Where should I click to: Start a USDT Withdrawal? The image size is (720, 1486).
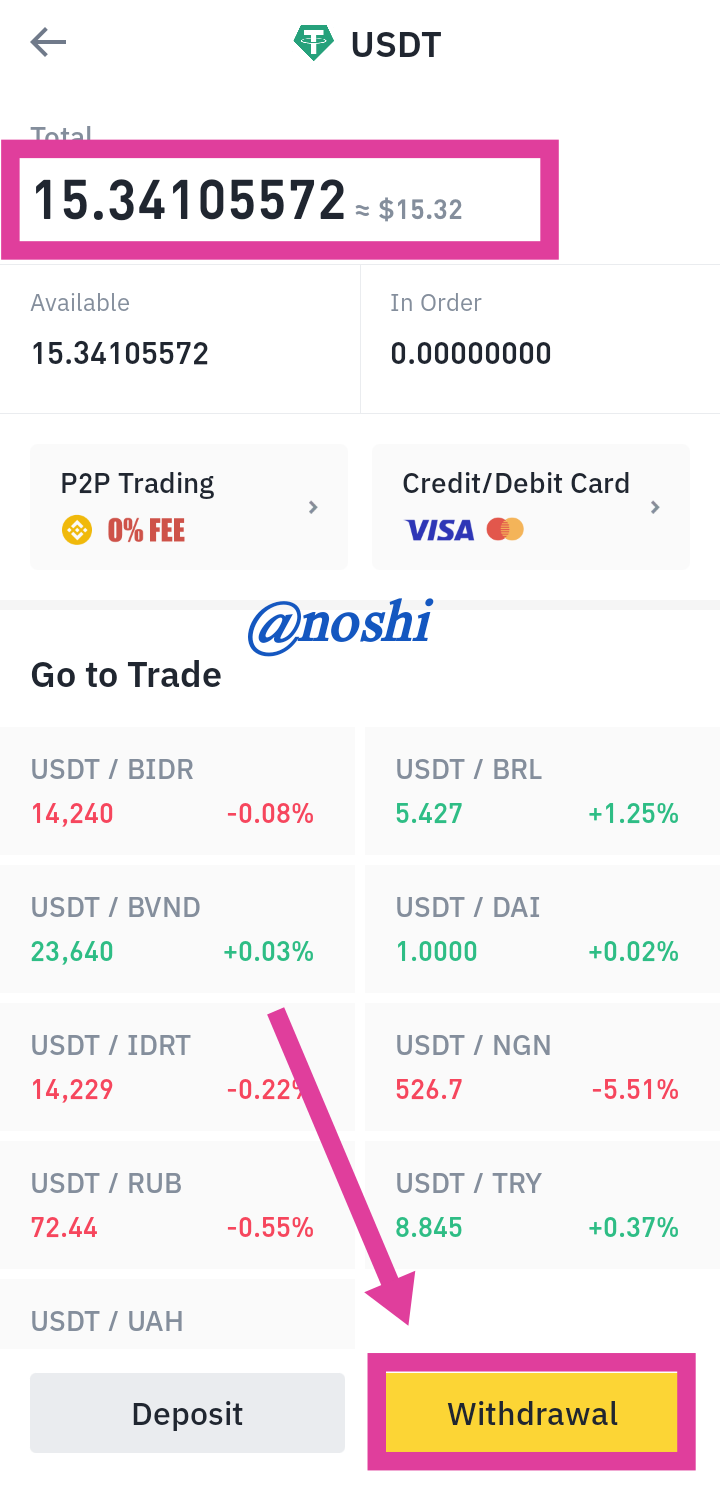(532, 1413)
